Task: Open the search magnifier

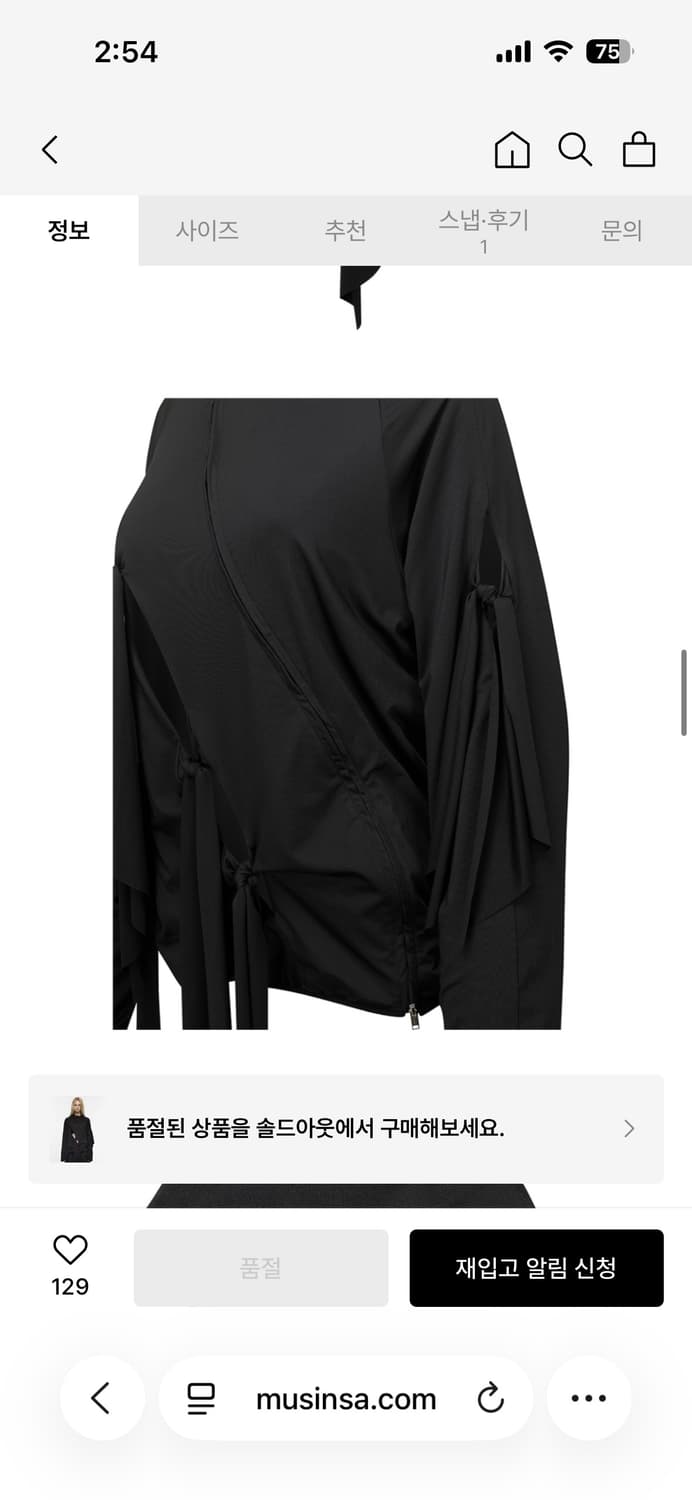Action: tap(575, 150)
